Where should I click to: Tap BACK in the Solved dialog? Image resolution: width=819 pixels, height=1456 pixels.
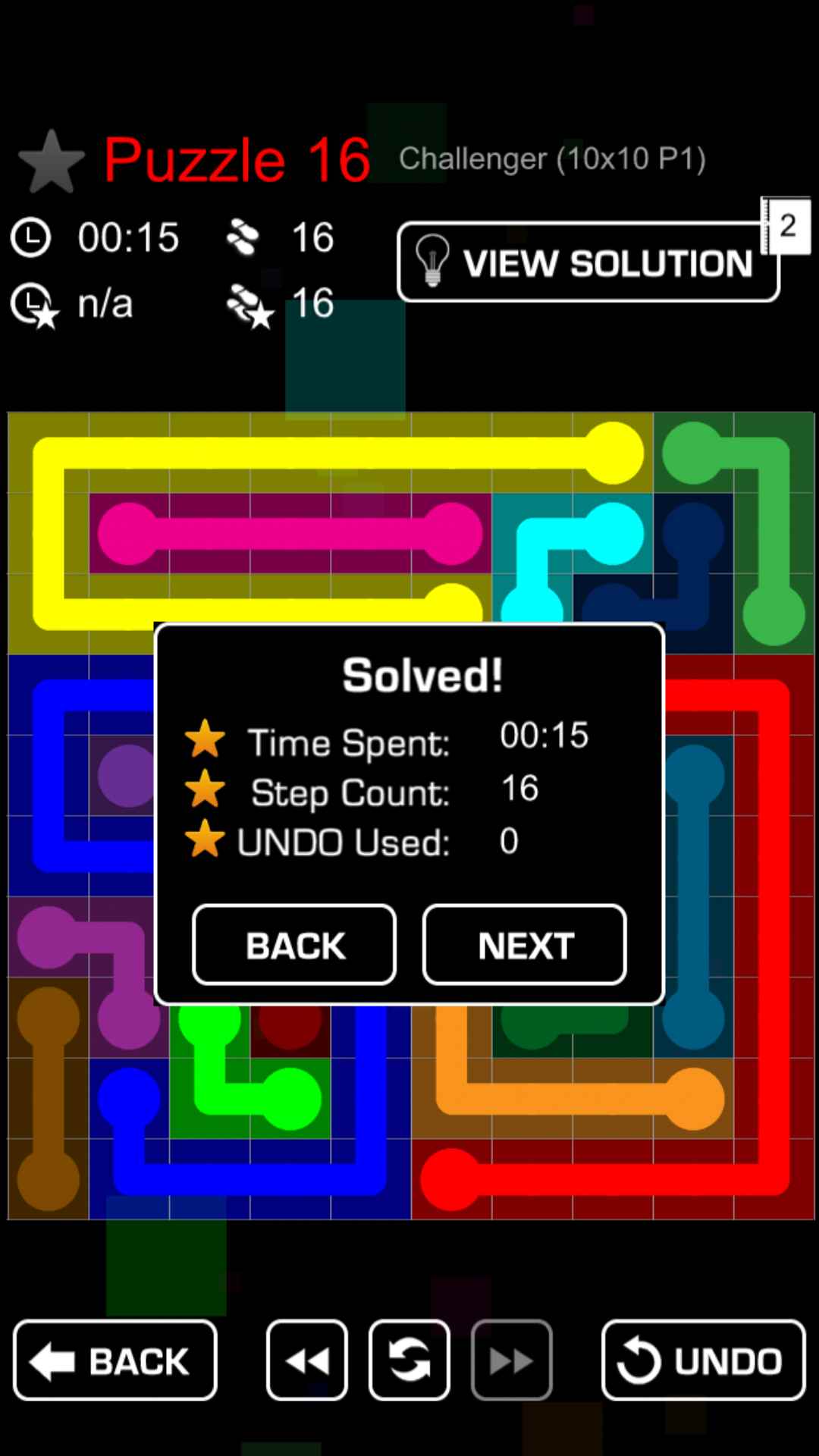click(294, 945)
